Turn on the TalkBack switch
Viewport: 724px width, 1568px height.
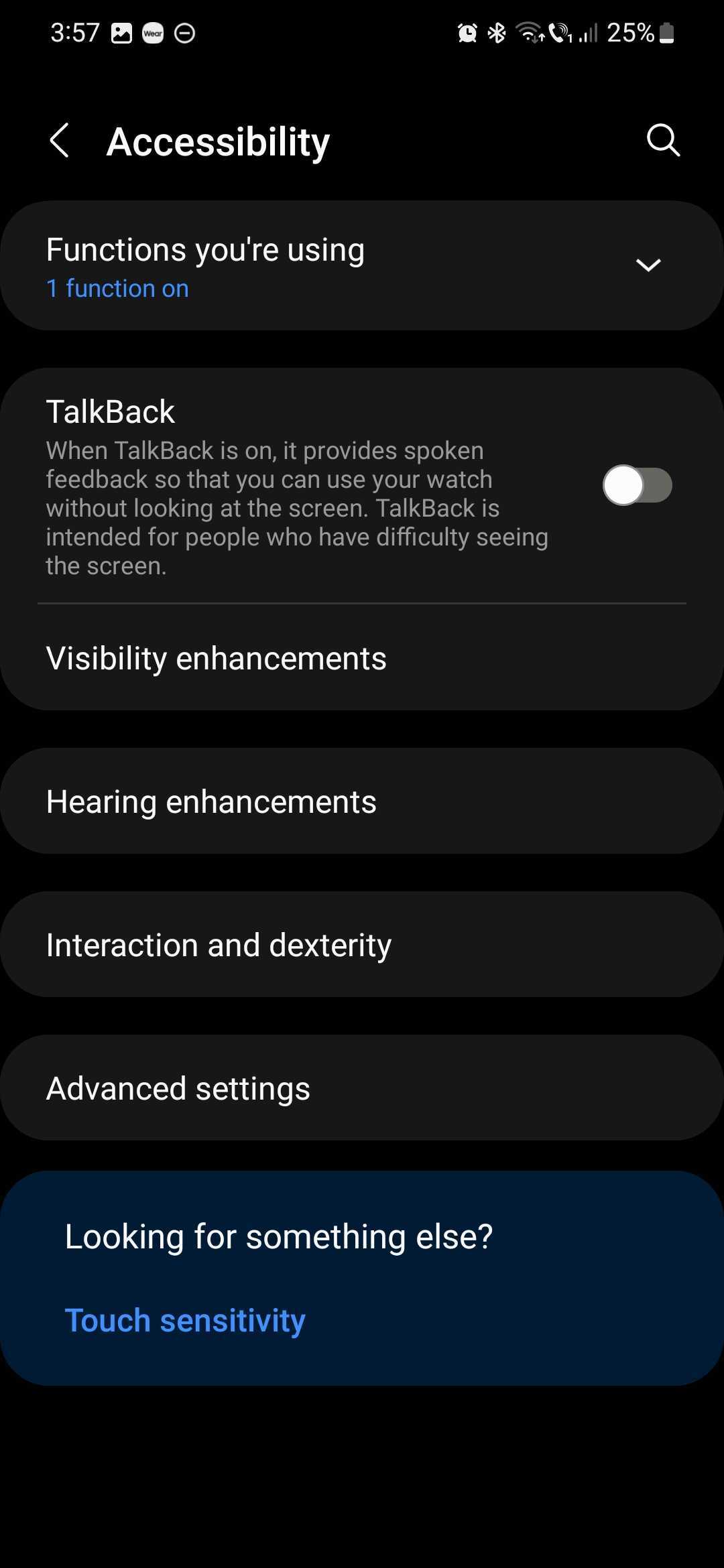point(637,485)
